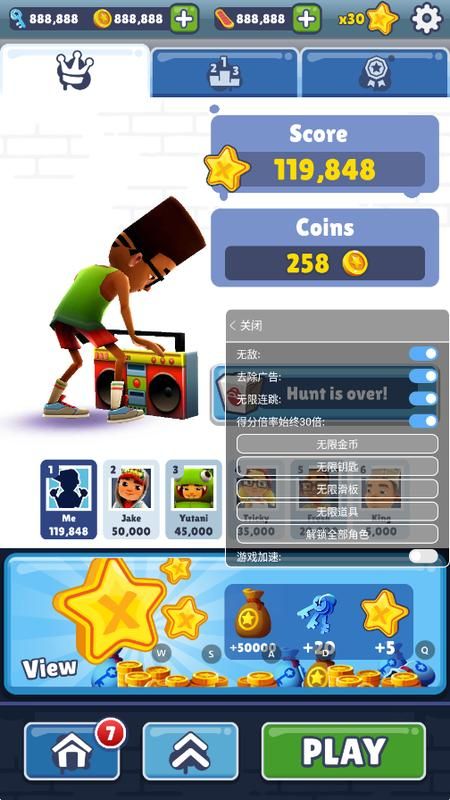Disable the 无限连跳 switch

pos(423,398)
